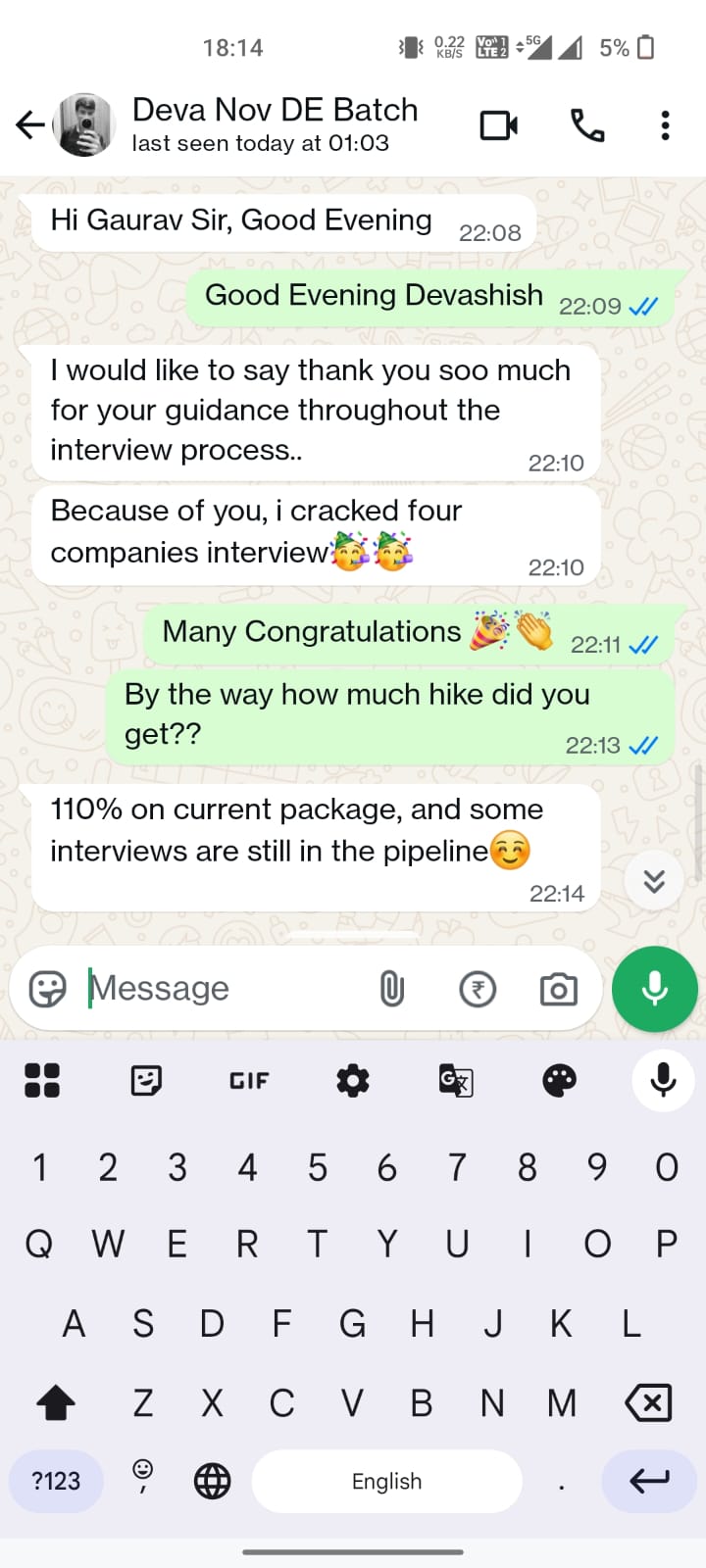Open the camera from the message bar
The height and width of the screenshot is (1568, 706).
click(559, 989)
